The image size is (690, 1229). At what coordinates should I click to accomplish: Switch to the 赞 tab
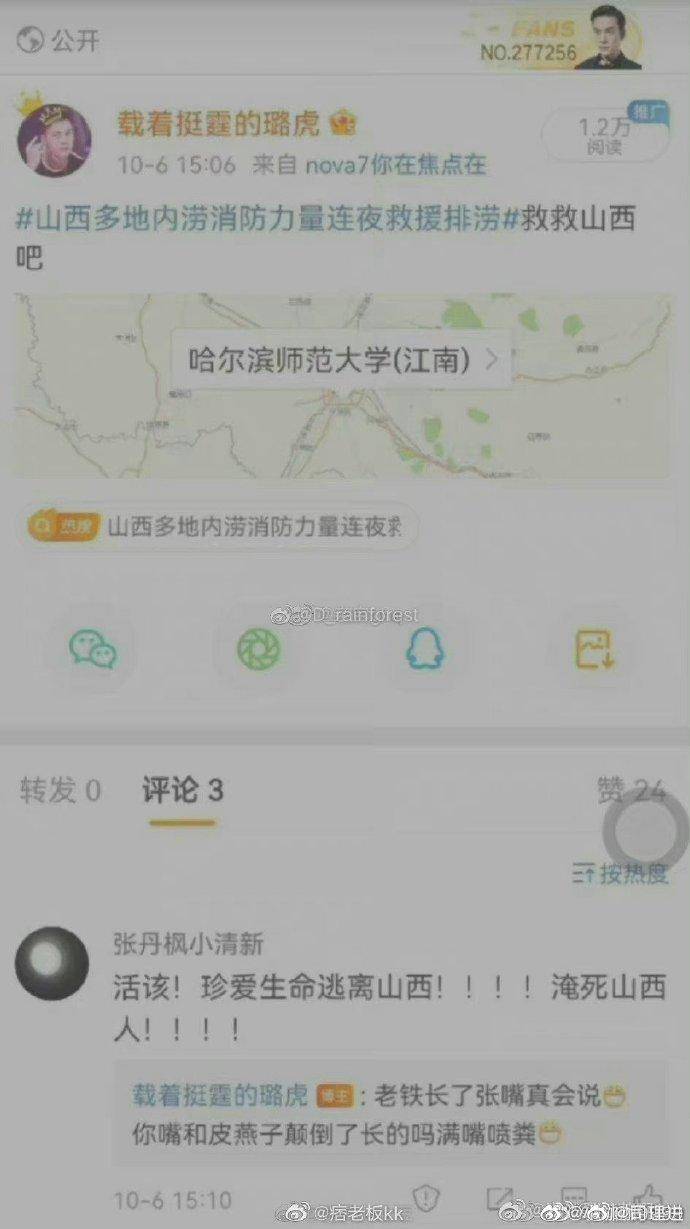[x=630, y=791]
